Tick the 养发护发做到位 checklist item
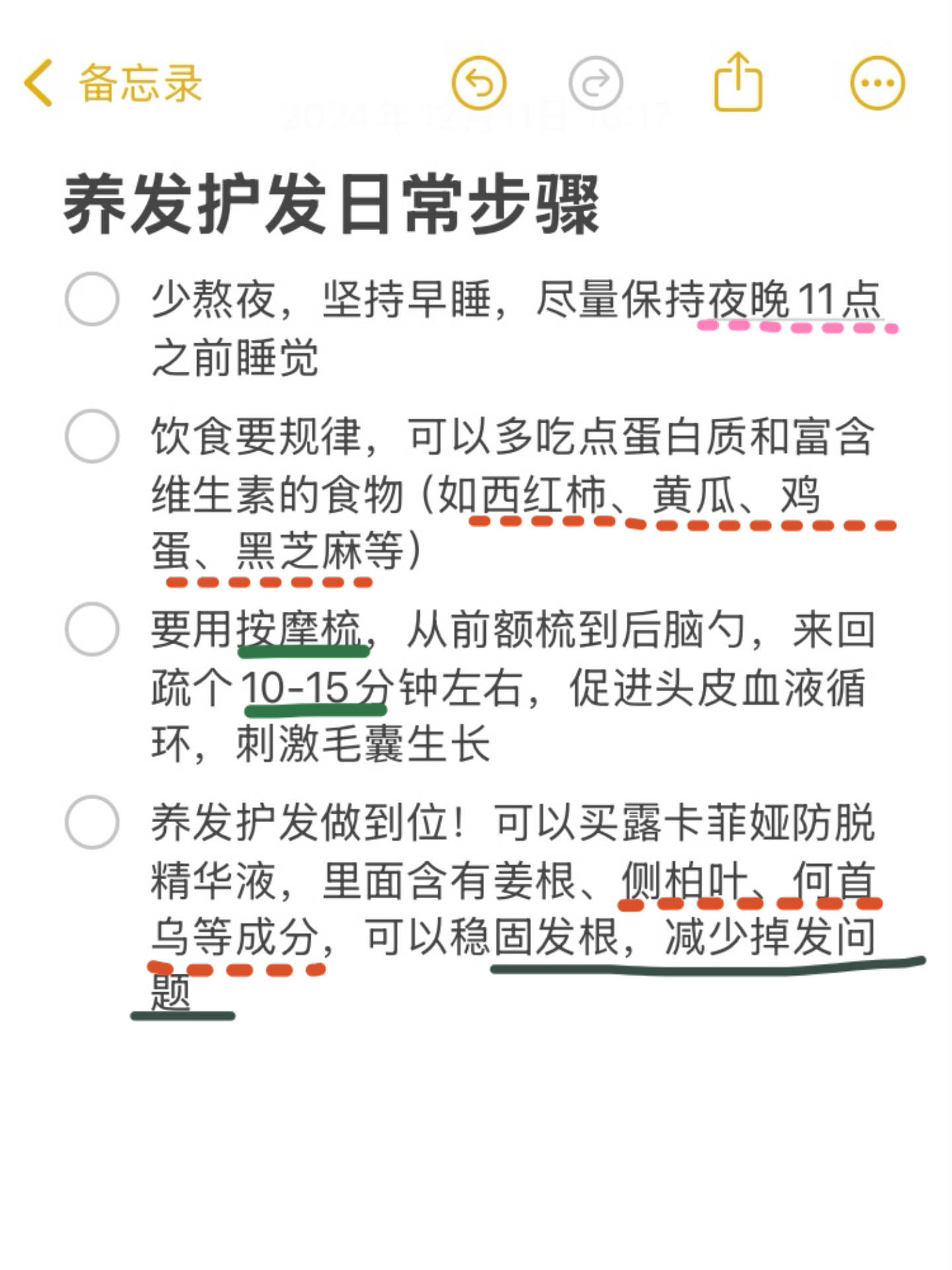 point(93,822)
